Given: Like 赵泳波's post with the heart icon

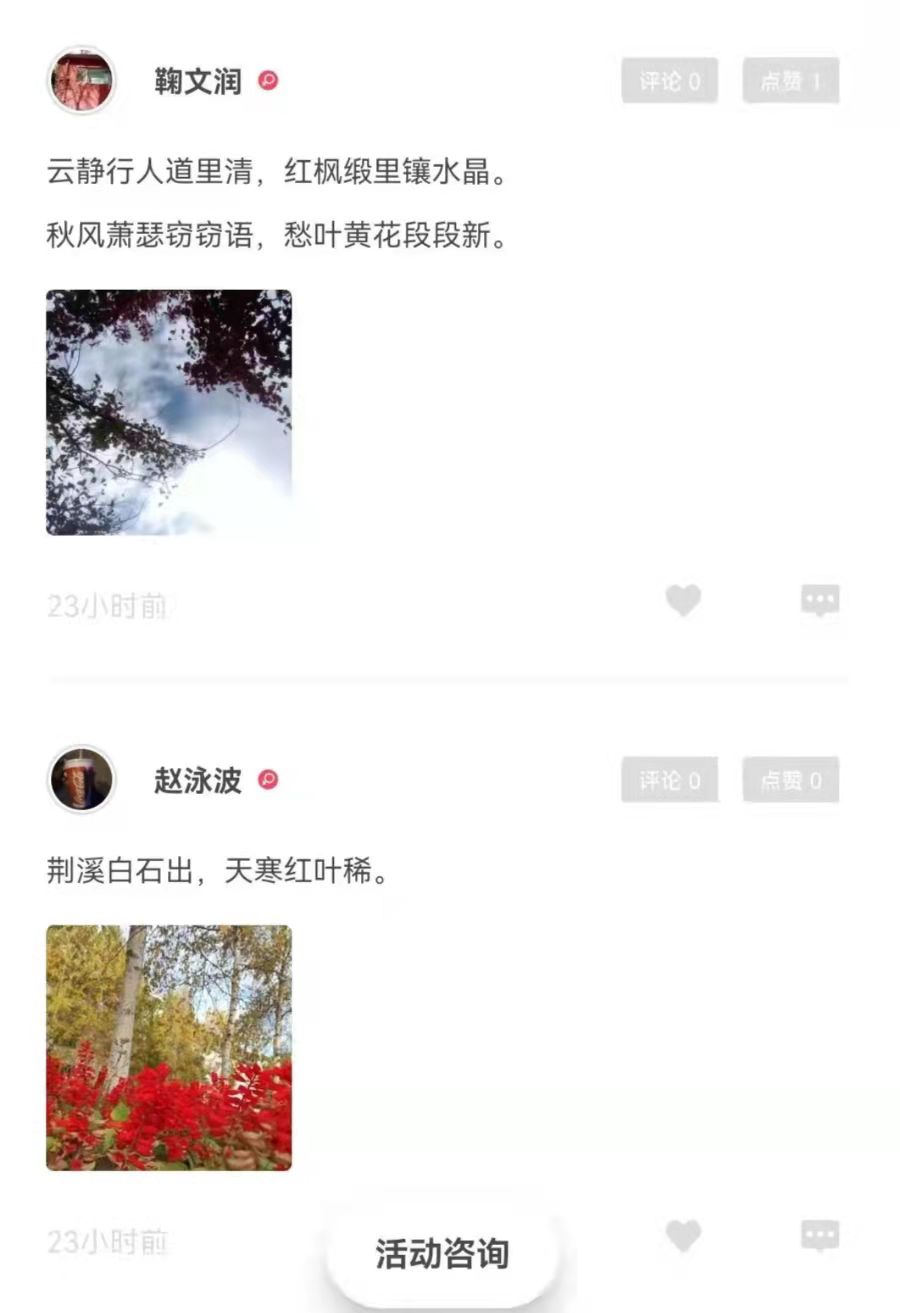Looking at the screenshot, I should pos(683,1237).
